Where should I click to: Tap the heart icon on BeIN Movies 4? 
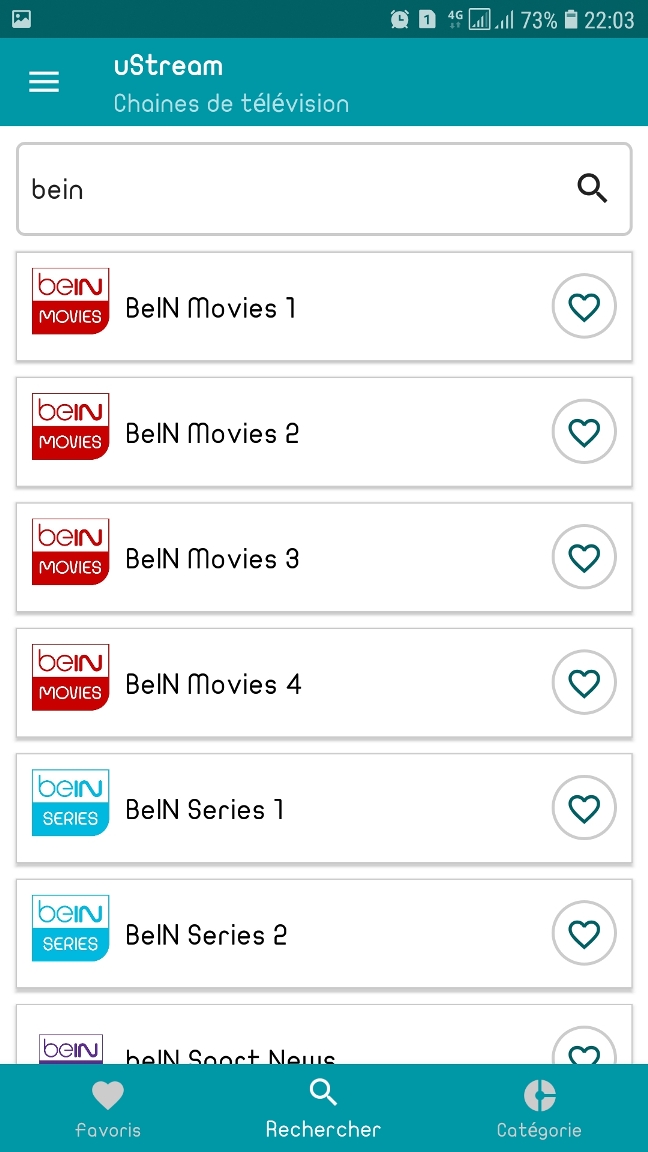coord(584,683)
